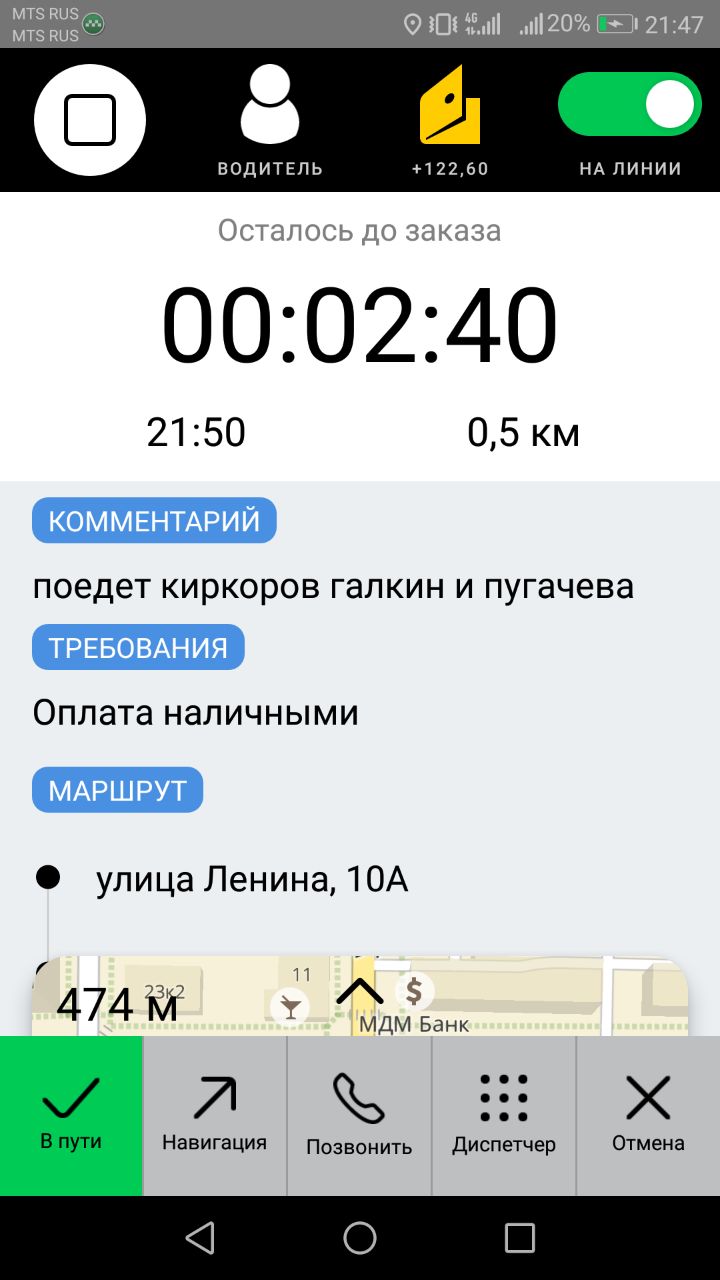This screenshot has width=720, height=1280.
Task: Expand the map panel with the chevron
Action: (x=360, y=991)
